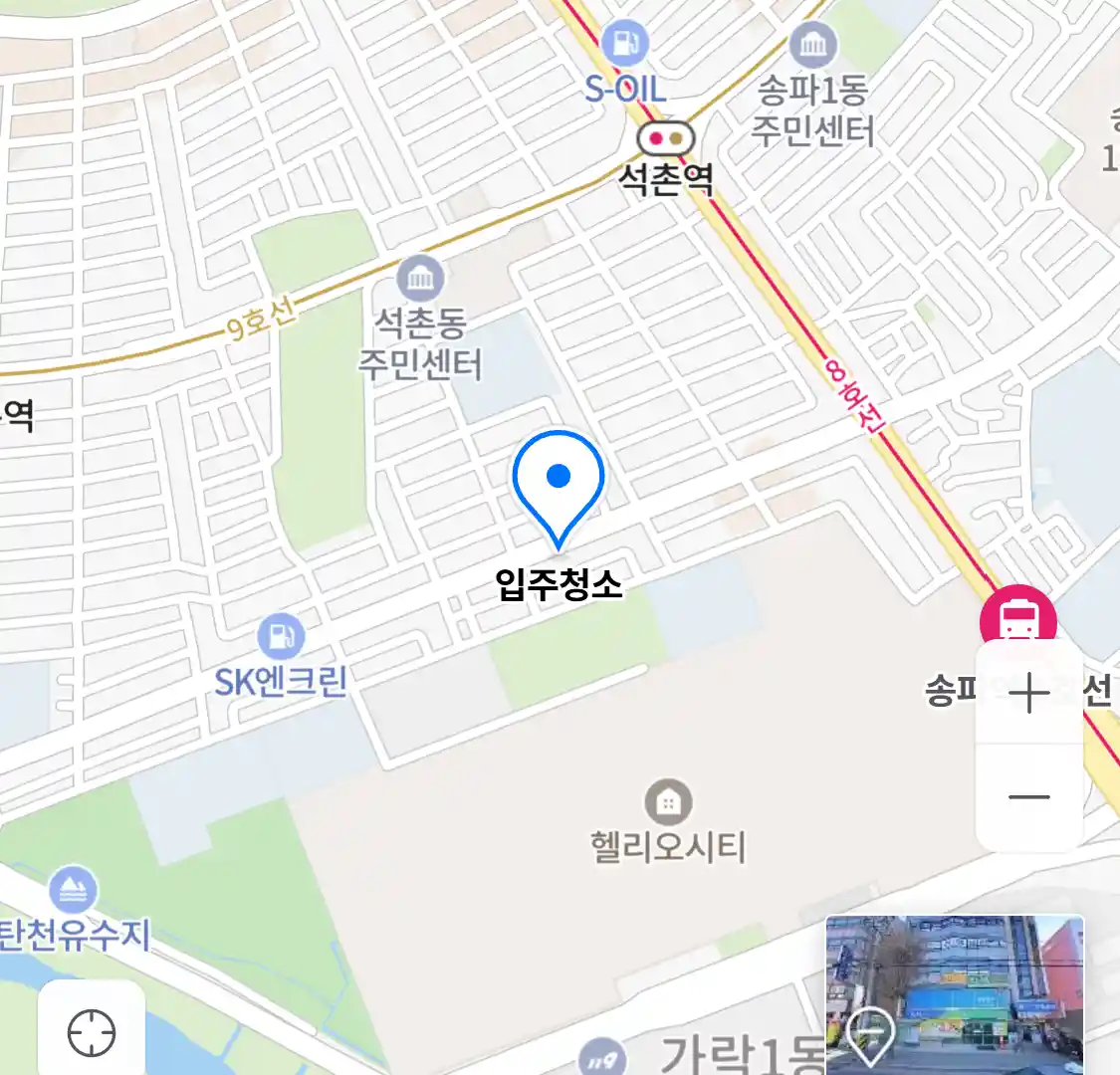The height and width of the screenshot is (1075, 1120).
Task: Open the S-OIL gas station marker
Action: click(625, 45)
